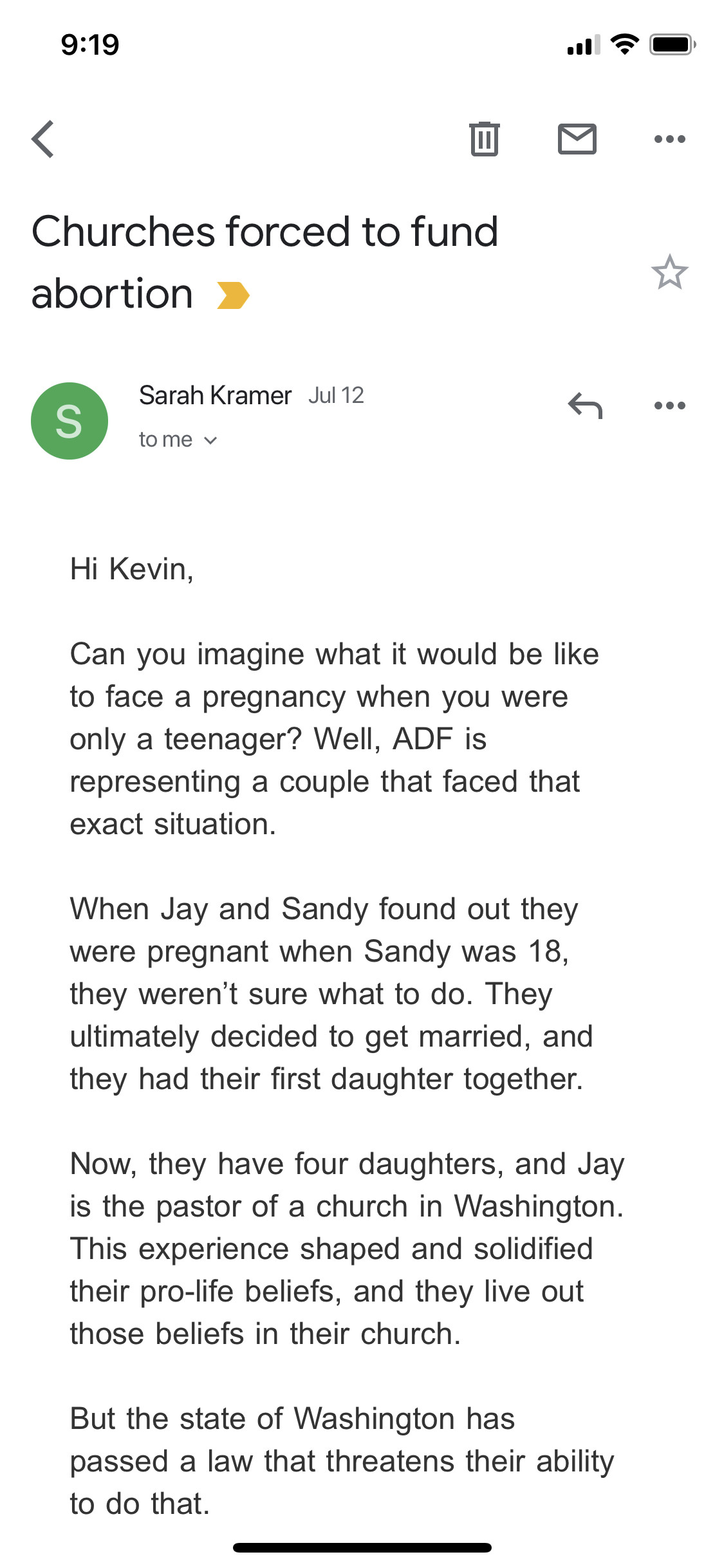
Task: Open more options for Sarah Kramer's message
Action: (x=669, y=406)
